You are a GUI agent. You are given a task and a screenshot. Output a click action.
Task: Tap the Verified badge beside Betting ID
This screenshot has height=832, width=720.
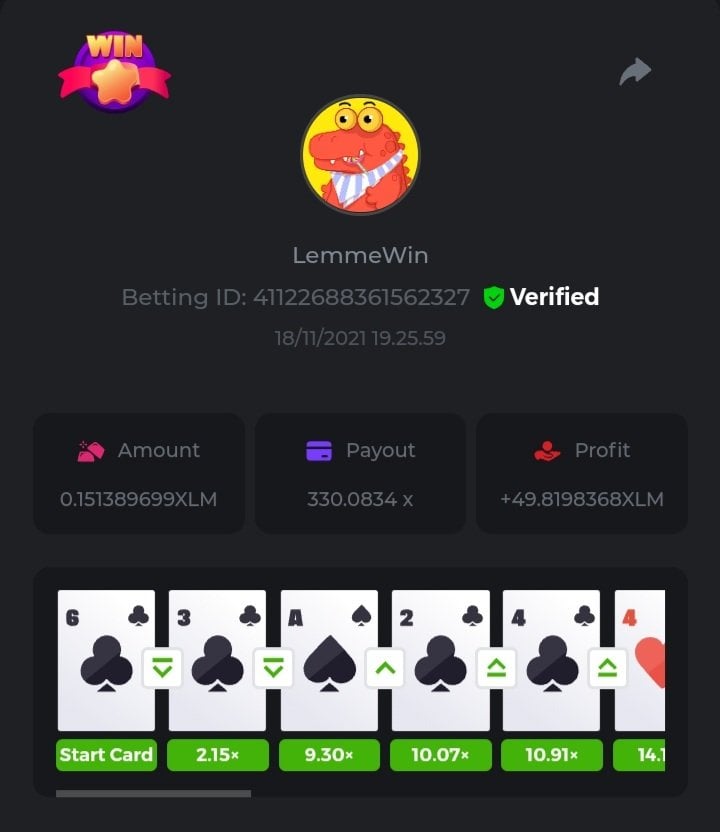pos(541,297)
